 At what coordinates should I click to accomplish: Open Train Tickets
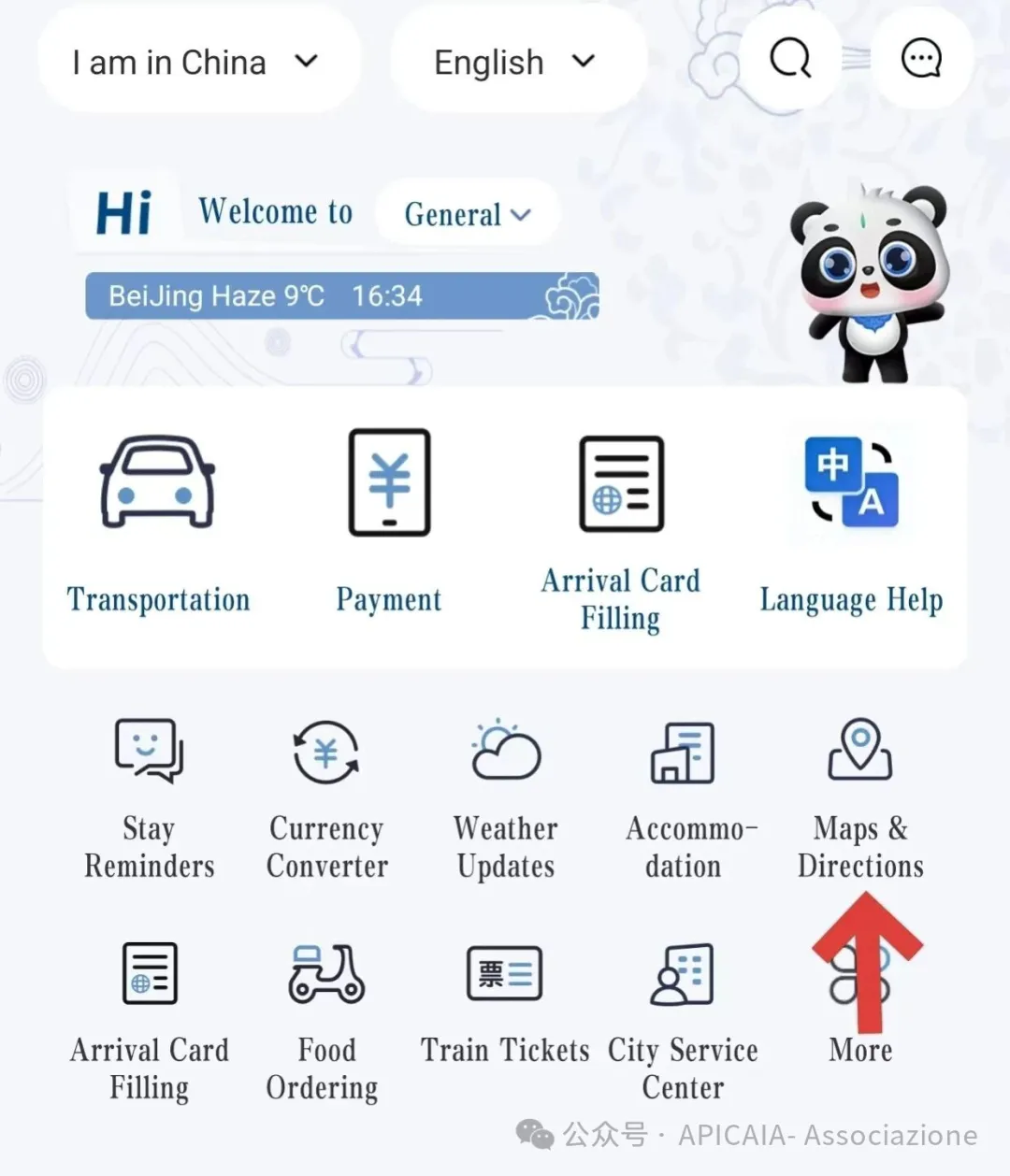coord(505,1008)
